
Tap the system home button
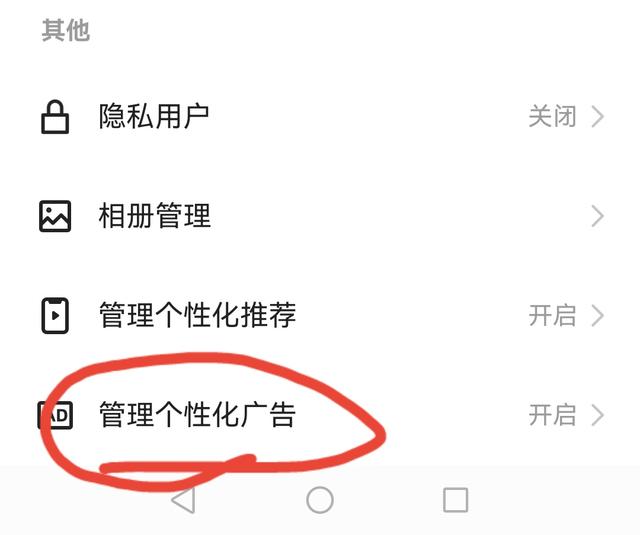tap(320, 500)
